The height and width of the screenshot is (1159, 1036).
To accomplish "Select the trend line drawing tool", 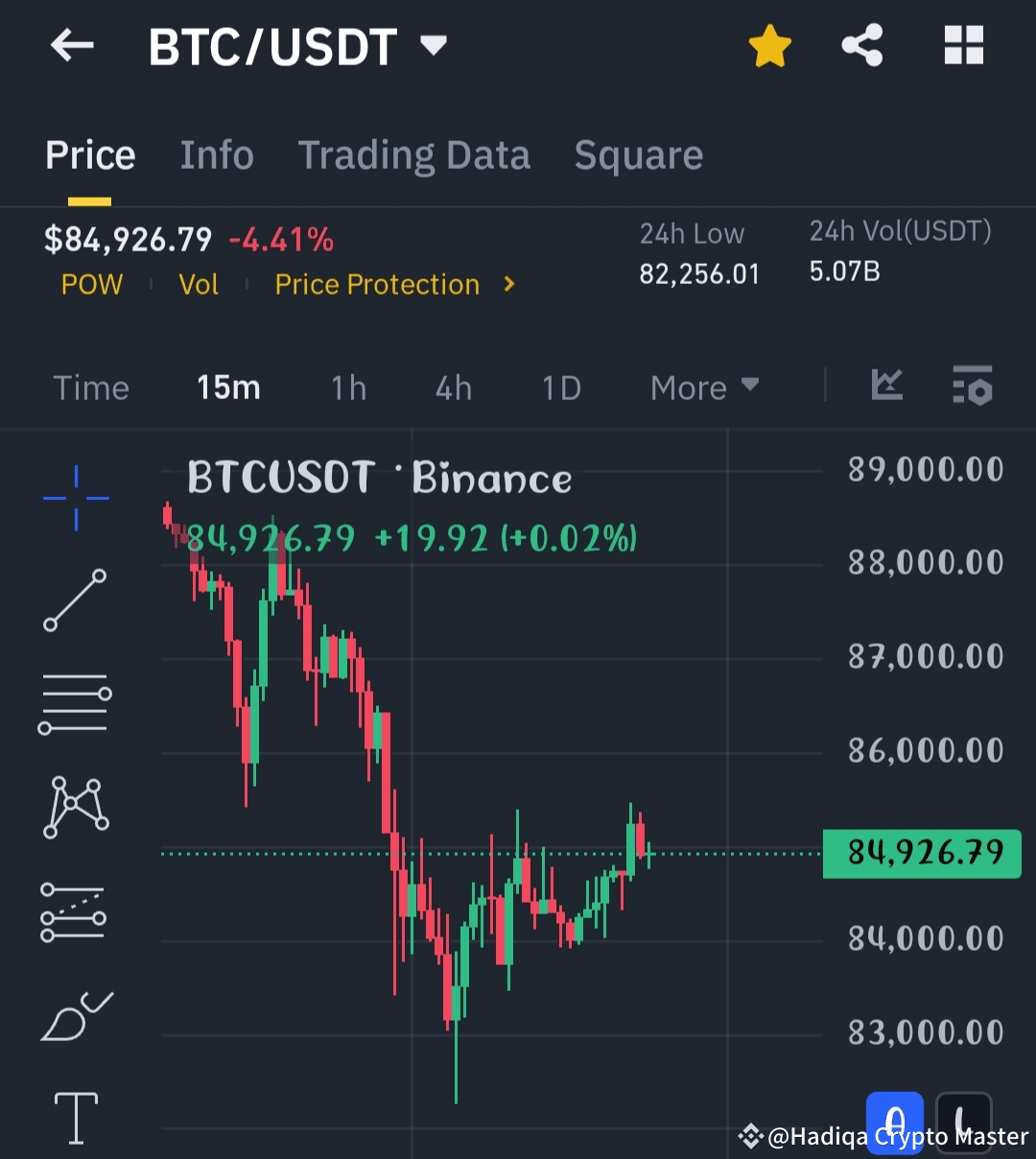I will click(x=75, y=600).
